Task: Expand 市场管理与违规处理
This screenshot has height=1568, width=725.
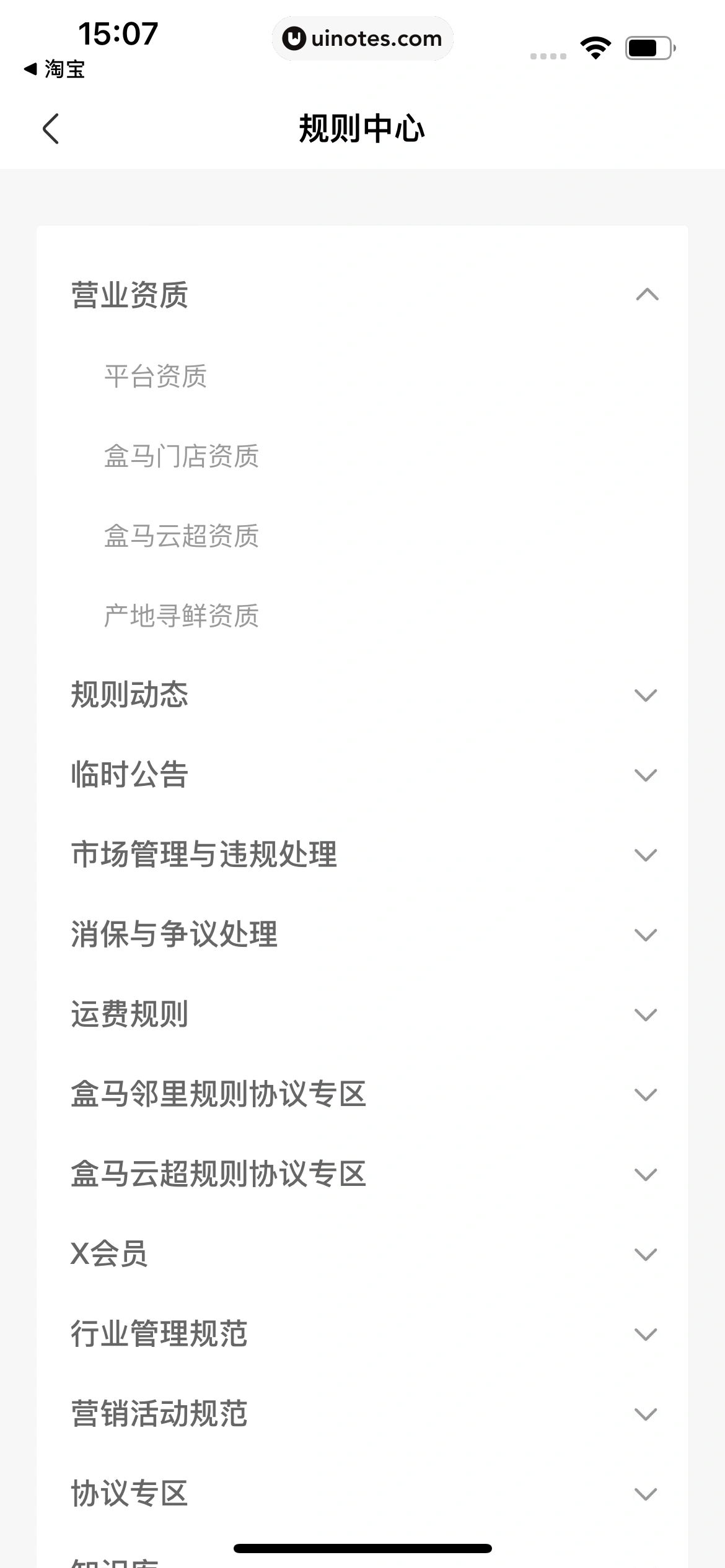Action: (645, 855)
